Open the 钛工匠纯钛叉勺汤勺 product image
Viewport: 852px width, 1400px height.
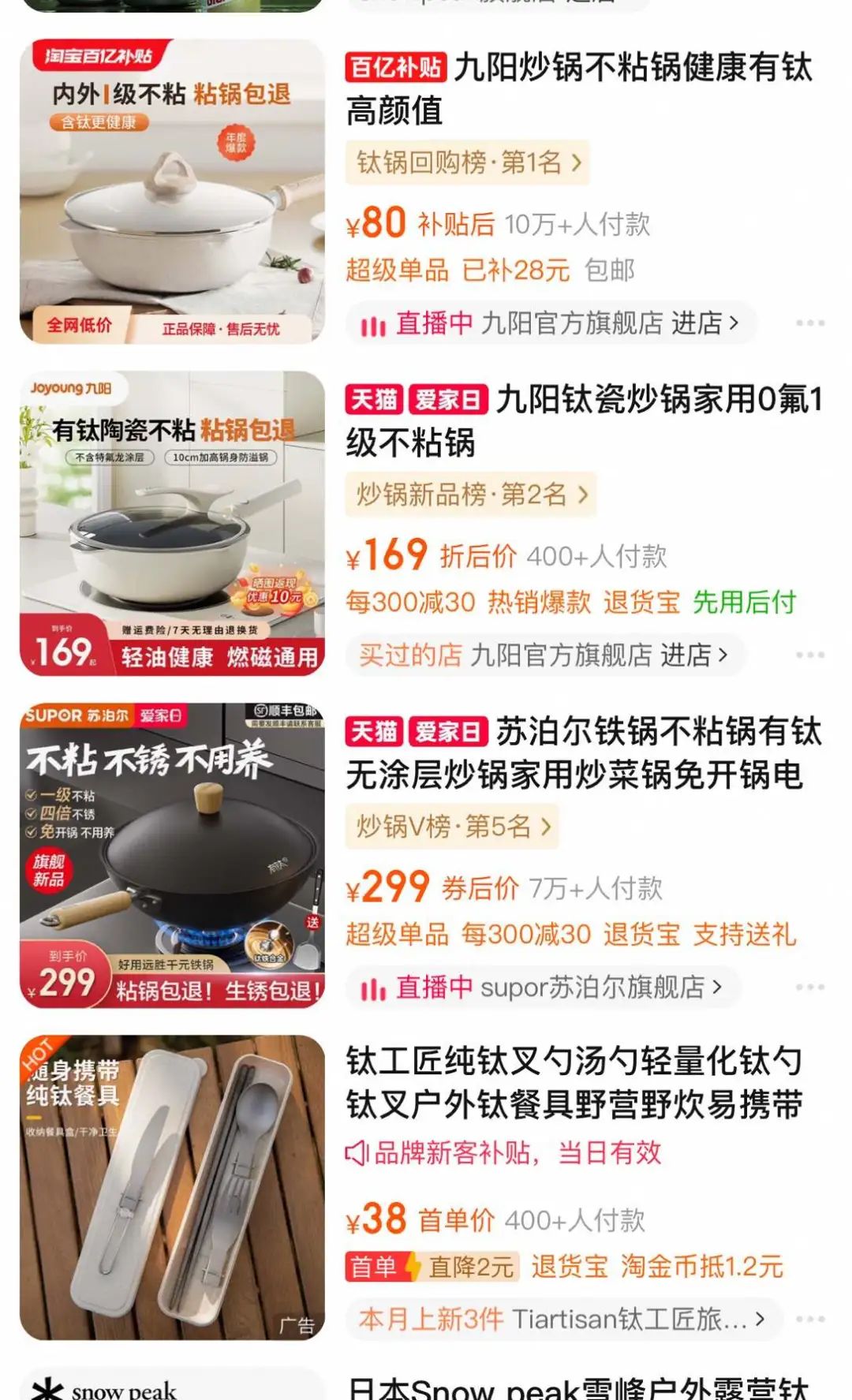(x=172, y=1188)
